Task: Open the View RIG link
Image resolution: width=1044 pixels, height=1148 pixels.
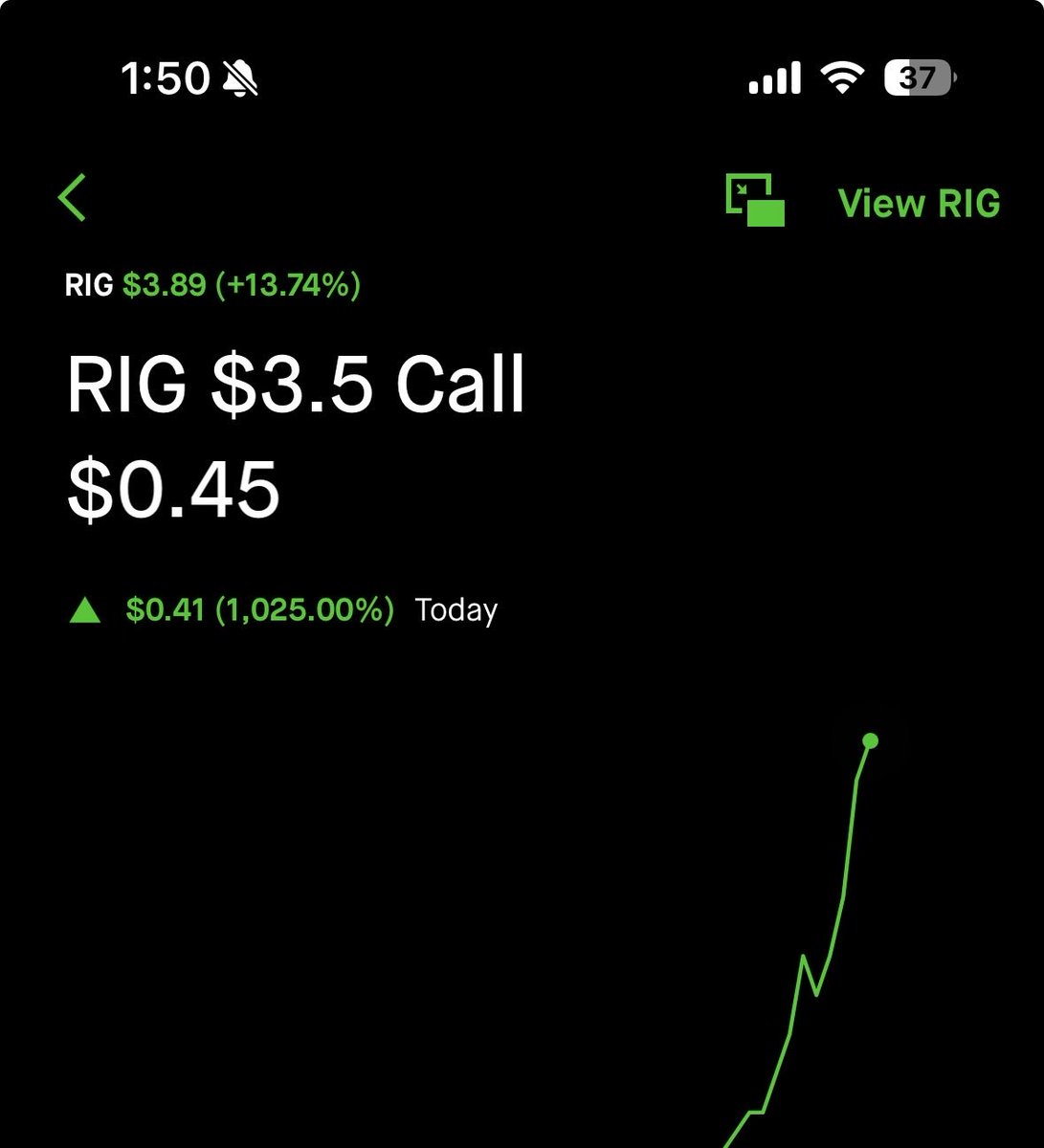Action: (919, 203)
